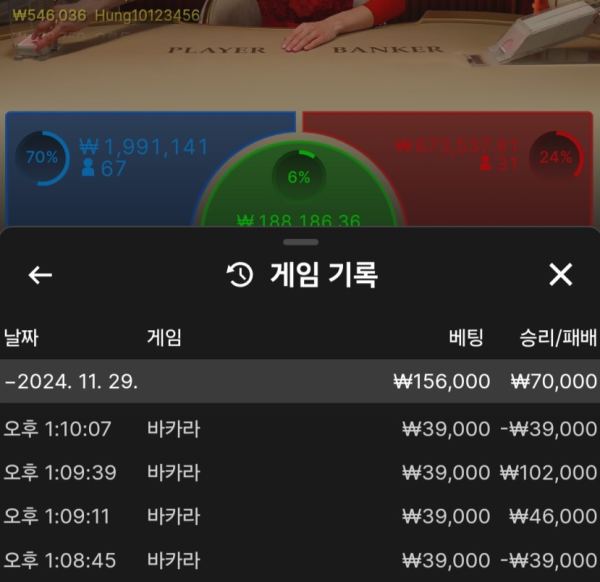This screenshot has height=582, width=600.
Task: Open the 오후 1:08:45 baccarat record
Action: point(300,561)
